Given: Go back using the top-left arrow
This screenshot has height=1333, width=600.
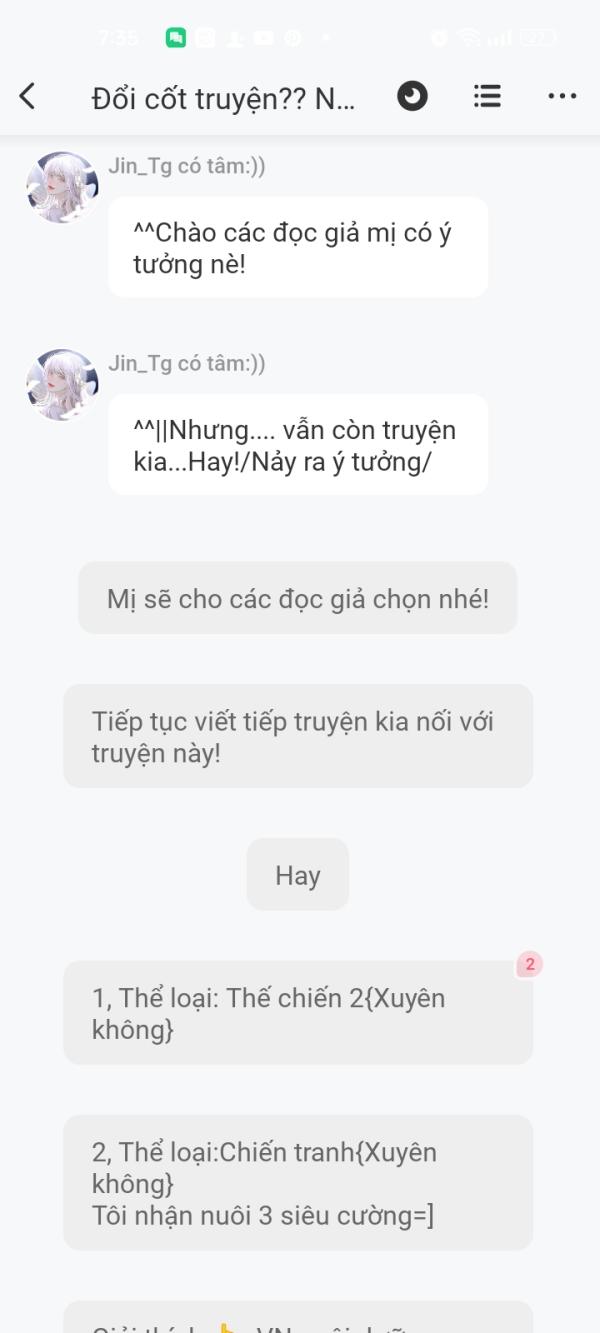Looking at the screenshot, I should [28, 96].
